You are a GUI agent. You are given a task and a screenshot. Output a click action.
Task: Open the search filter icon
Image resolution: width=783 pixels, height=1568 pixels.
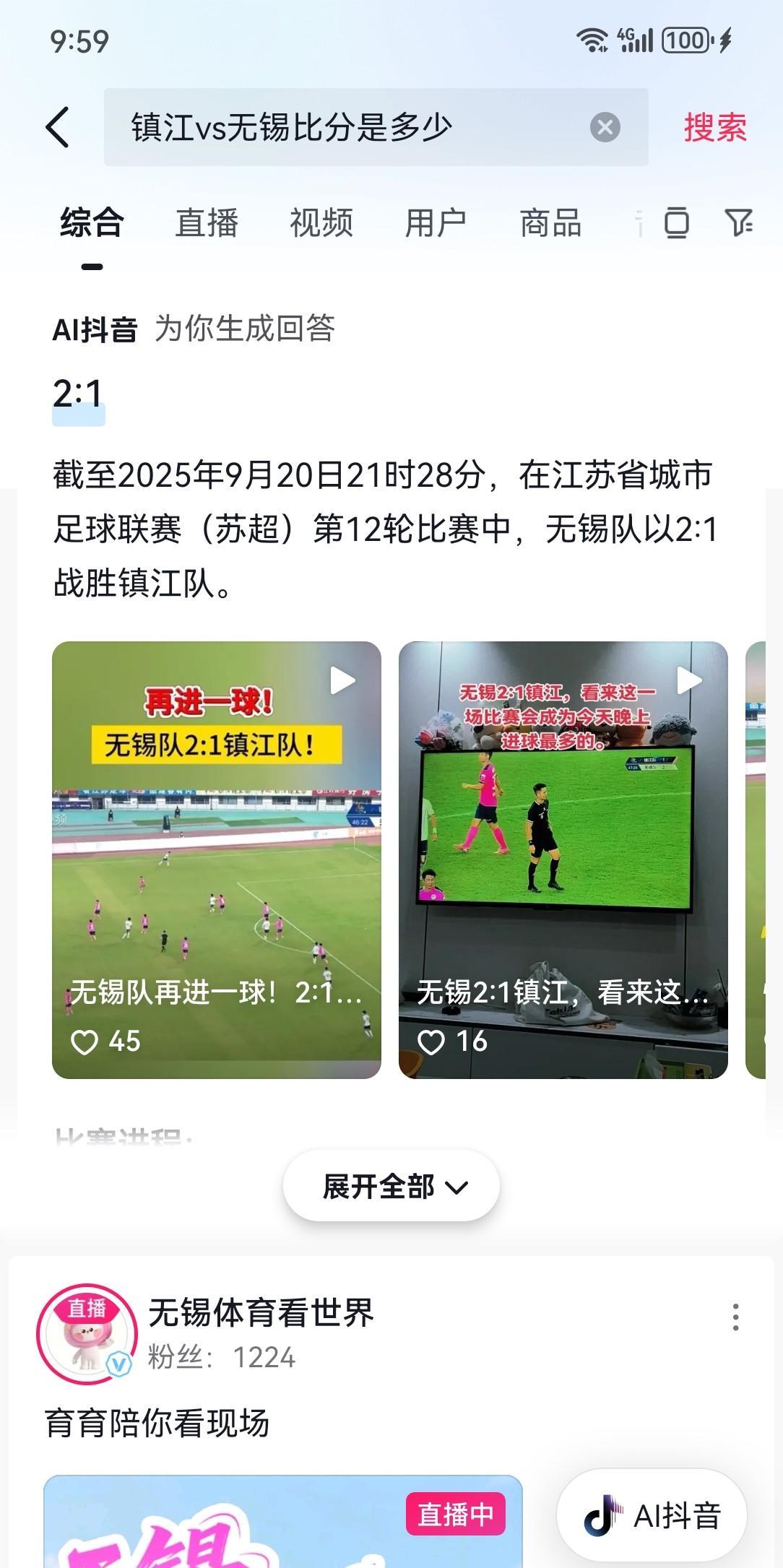tap(738, 222)
